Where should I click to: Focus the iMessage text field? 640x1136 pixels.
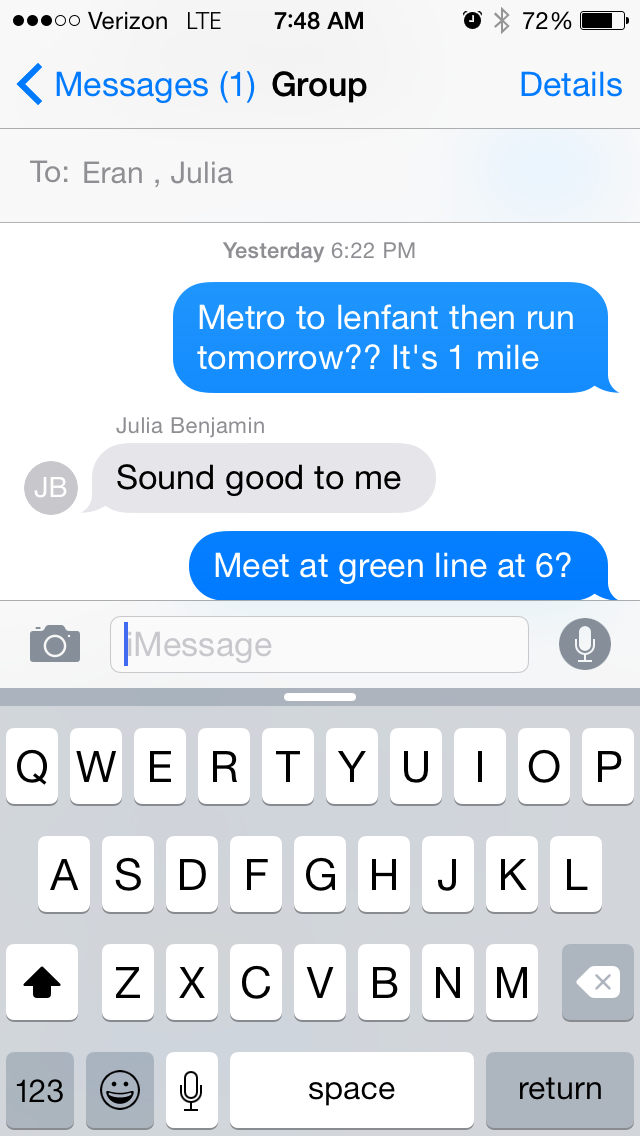pos(320,645)
